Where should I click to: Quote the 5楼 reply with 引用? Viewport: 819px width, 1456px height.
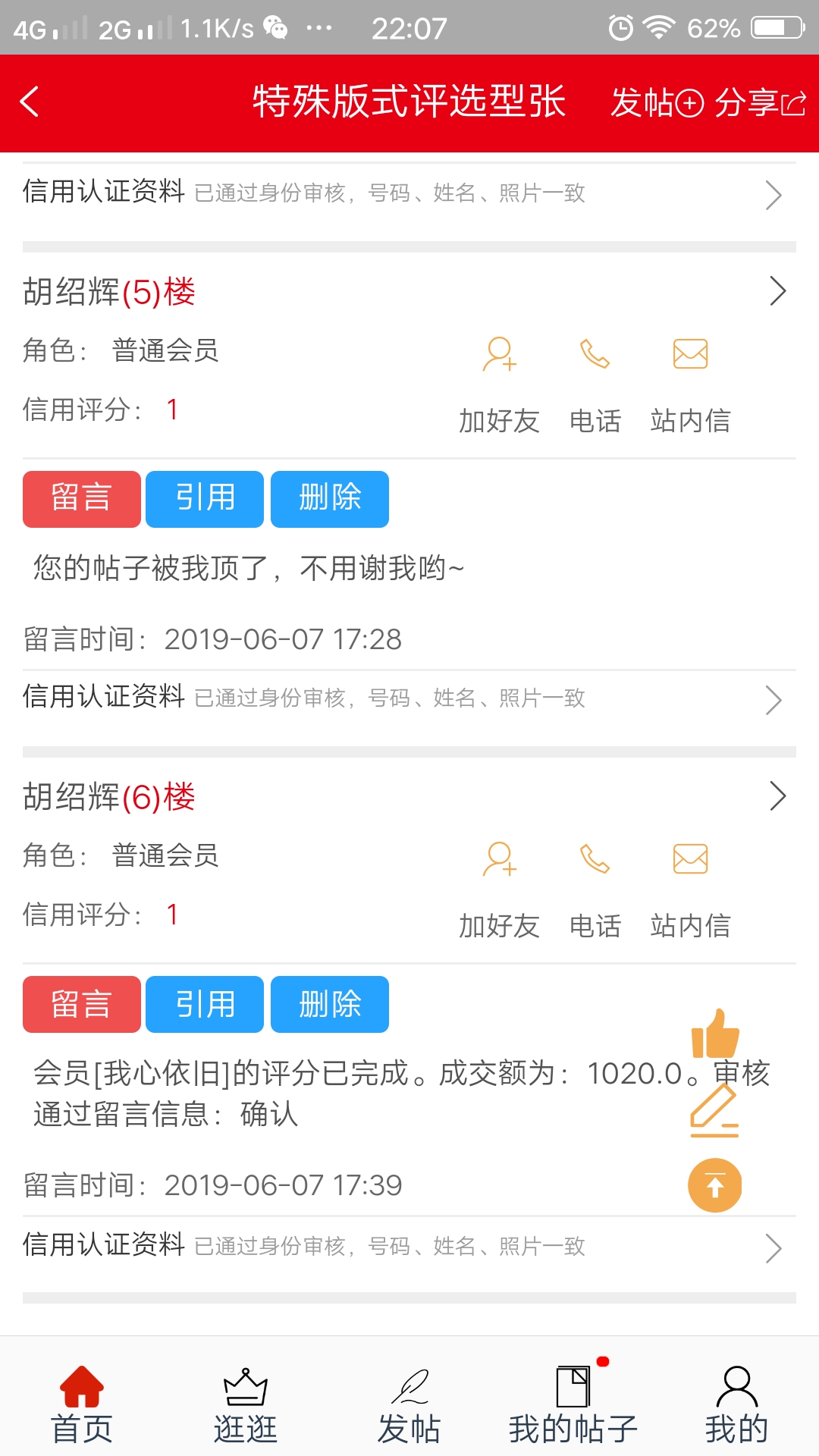click(x=205, y=499)
